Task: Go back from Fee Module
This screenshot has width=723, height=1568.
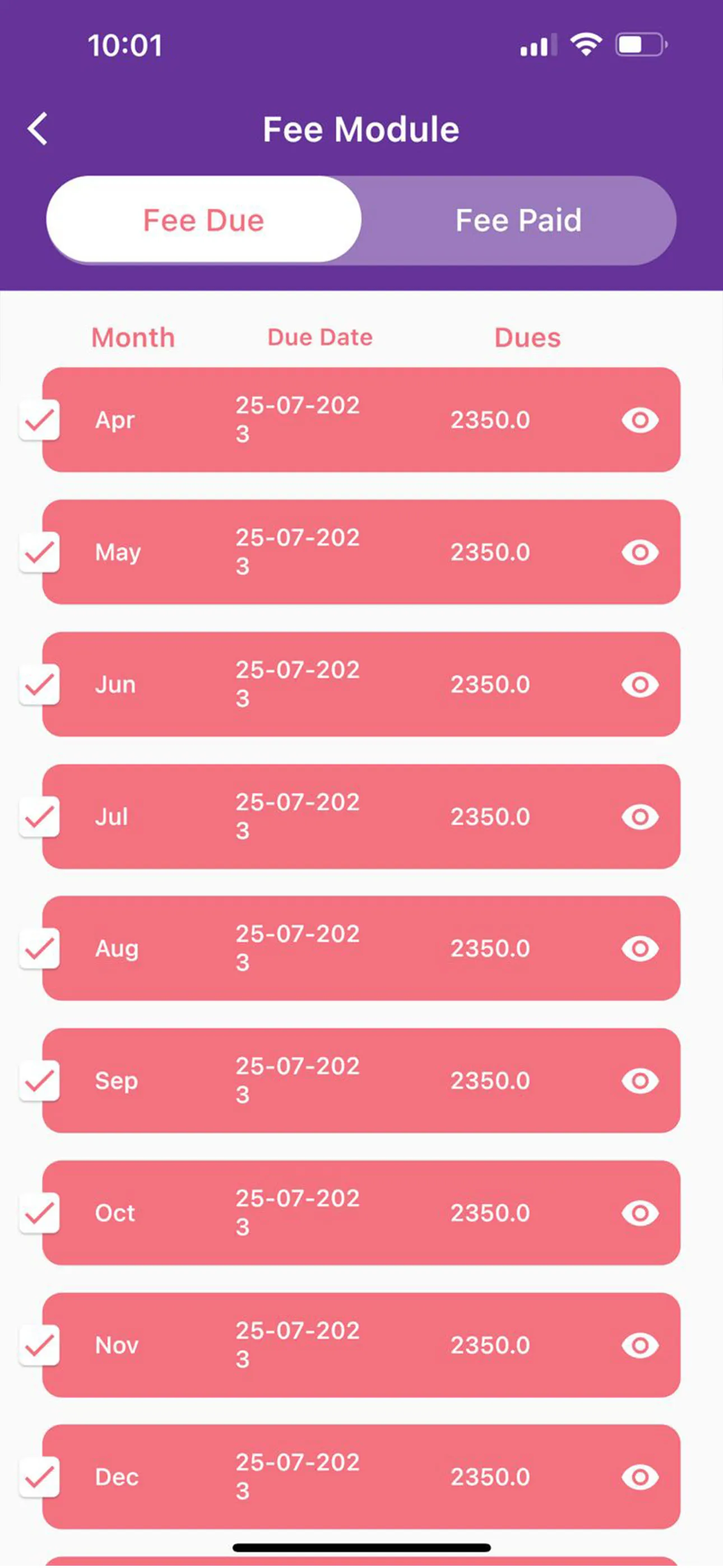Action: coord(38,129)
